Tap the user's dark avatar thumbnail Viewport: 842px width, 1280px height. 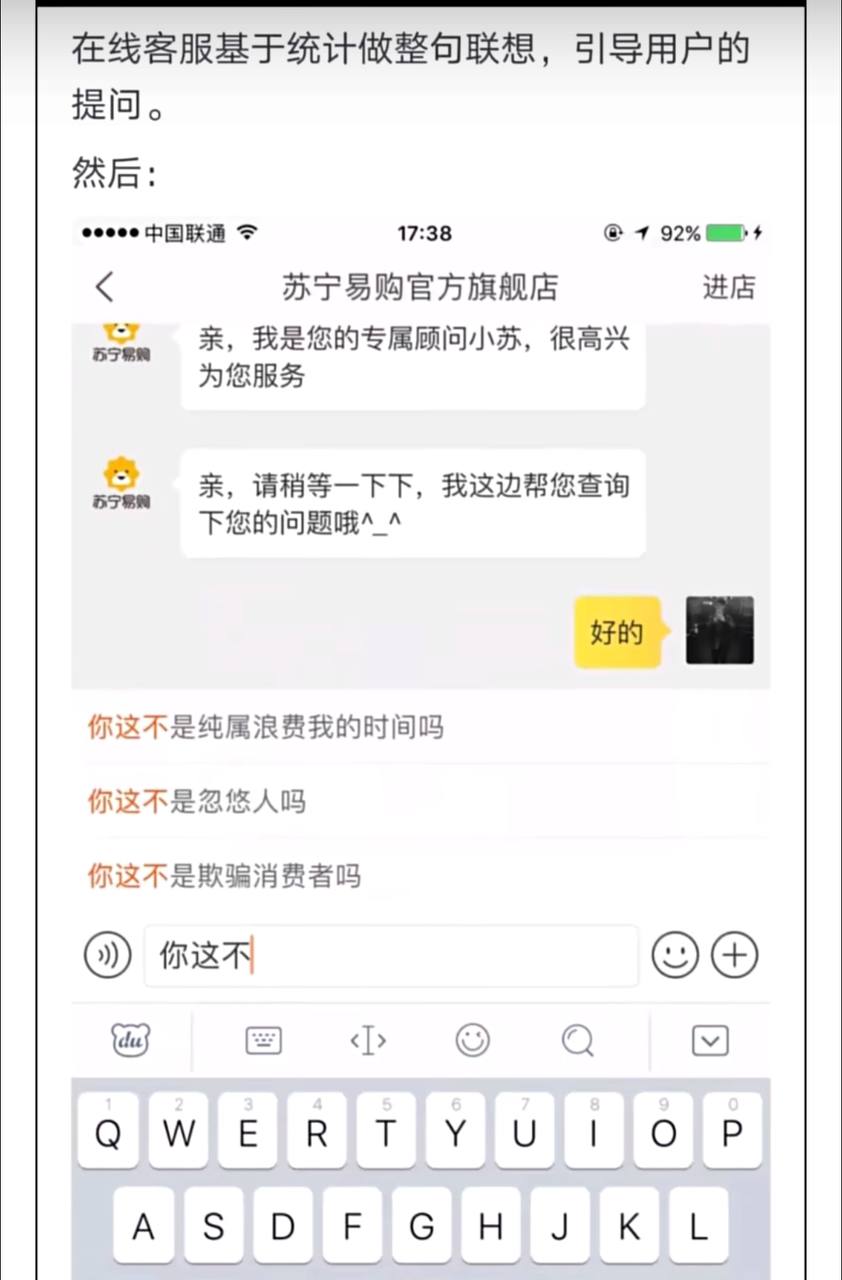pos(719,630)
